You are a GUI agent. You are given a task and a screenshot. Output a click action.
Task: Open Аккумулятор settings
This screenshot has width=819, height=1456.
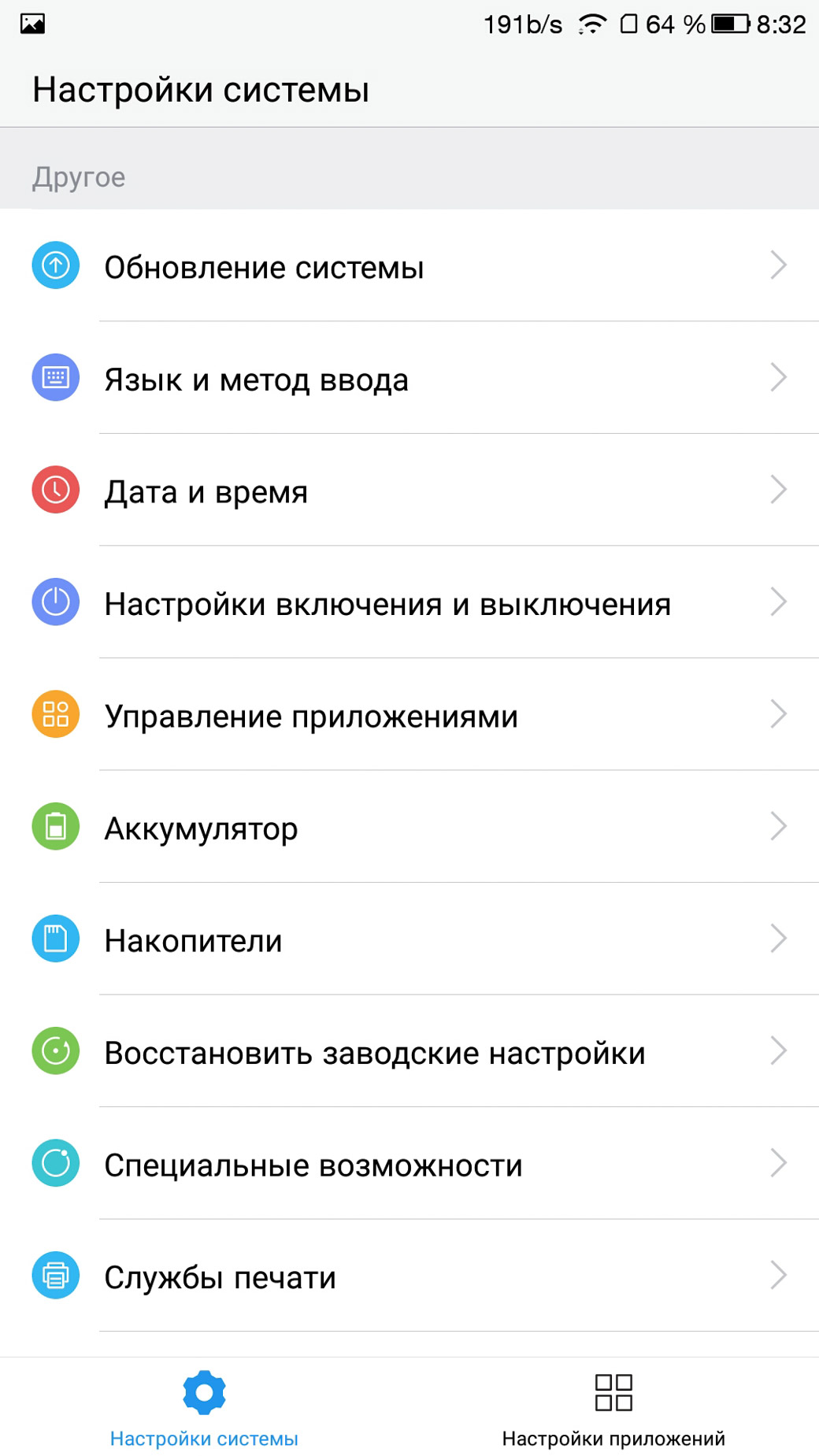pyautogui.click(x=409, y=827)
